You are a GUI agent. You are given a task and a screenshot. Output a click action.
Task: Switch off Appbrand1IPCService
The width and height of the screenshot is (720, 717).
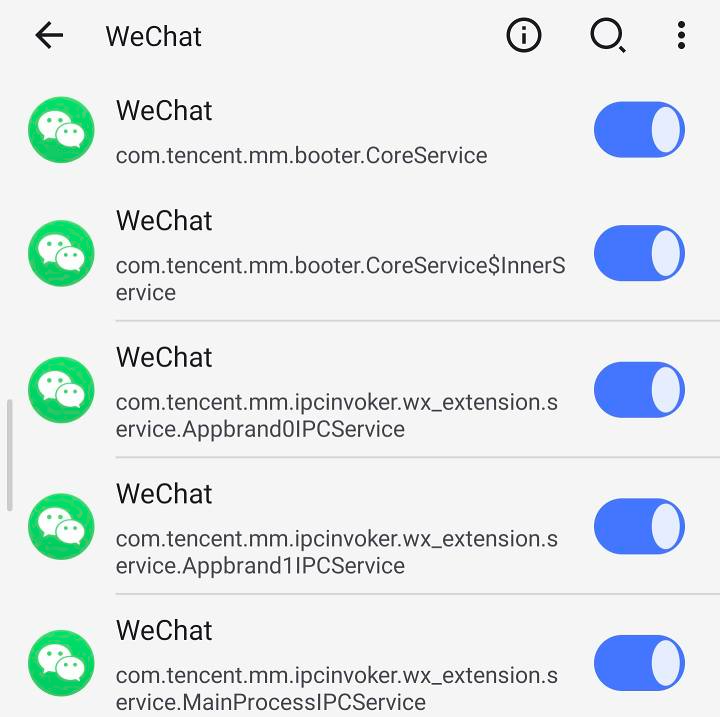click(639, 526)
